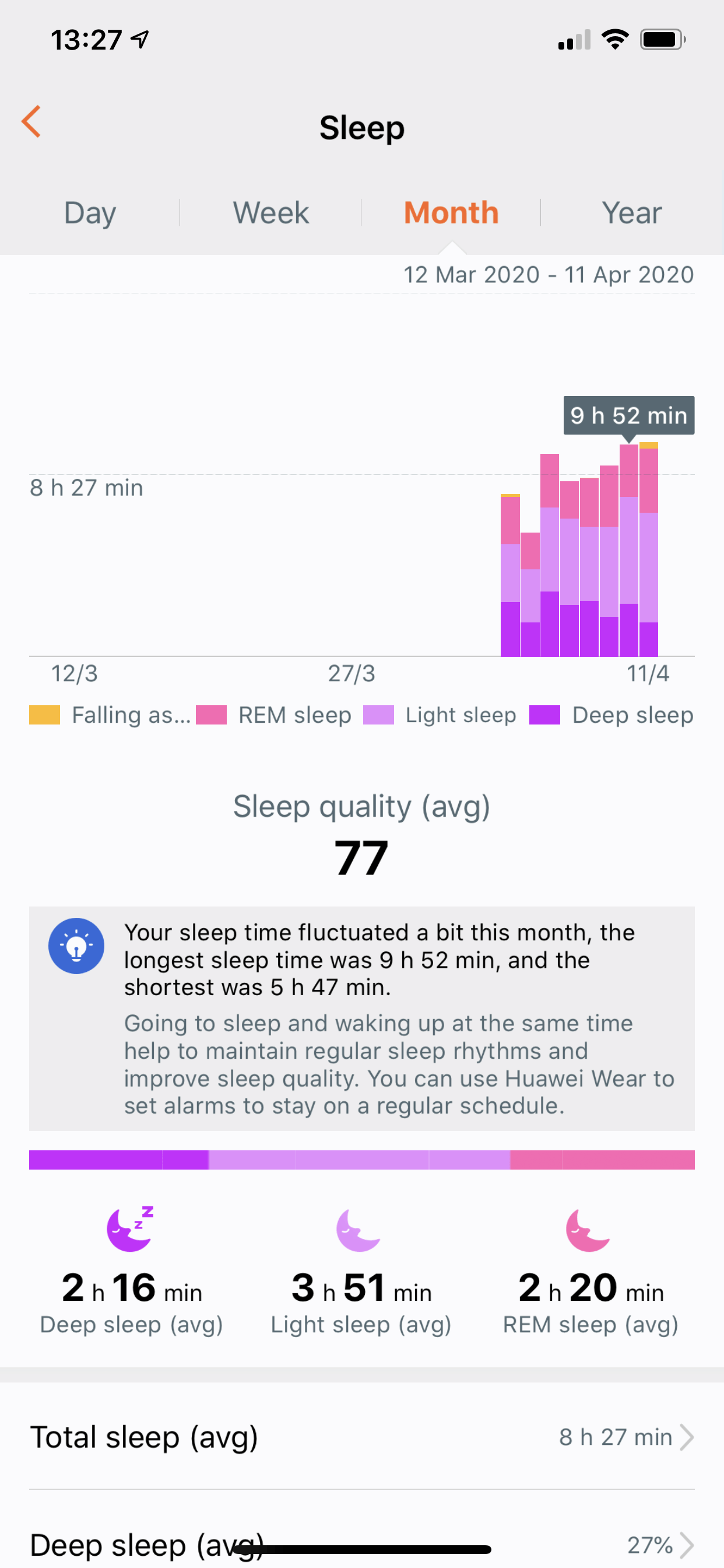Select the Month tab
Image resolution: width=724 pixels, height=1568 pixels.
tap(451, 213)
